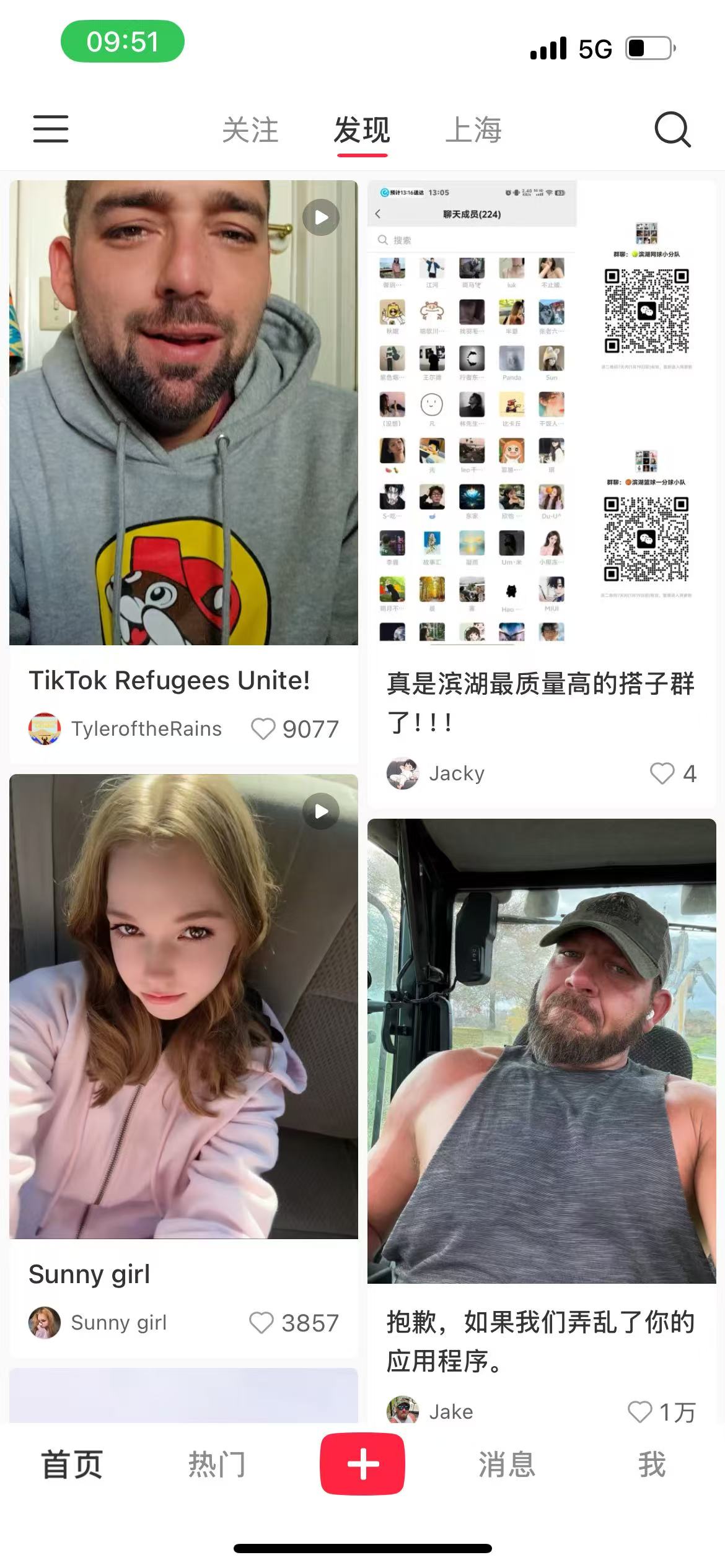Like the TikTok Refugees Unite! post
725x1568 pixels.
pos(263,728)
